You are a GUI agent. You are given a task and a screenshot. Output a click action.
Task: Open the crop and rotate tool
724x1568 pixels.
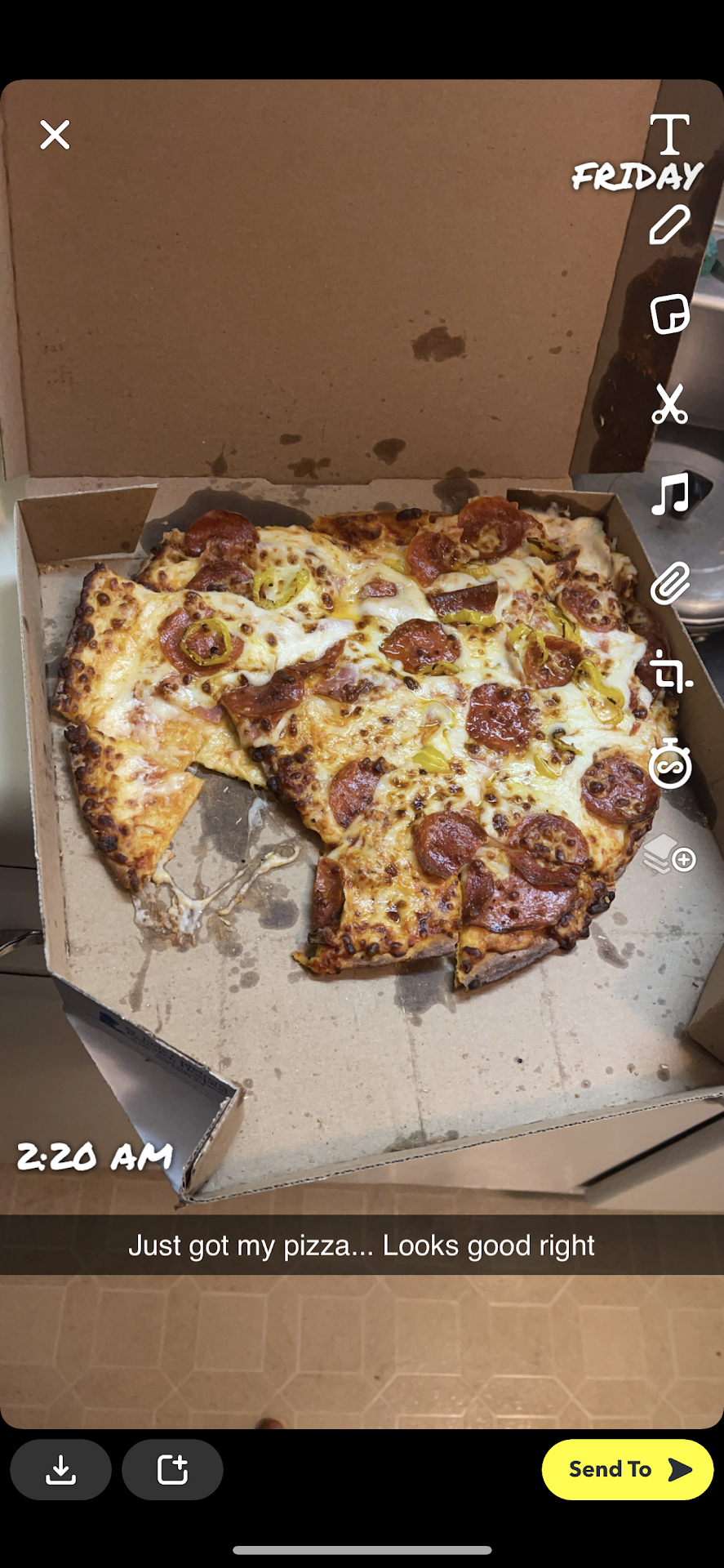(x=669, y=673)
